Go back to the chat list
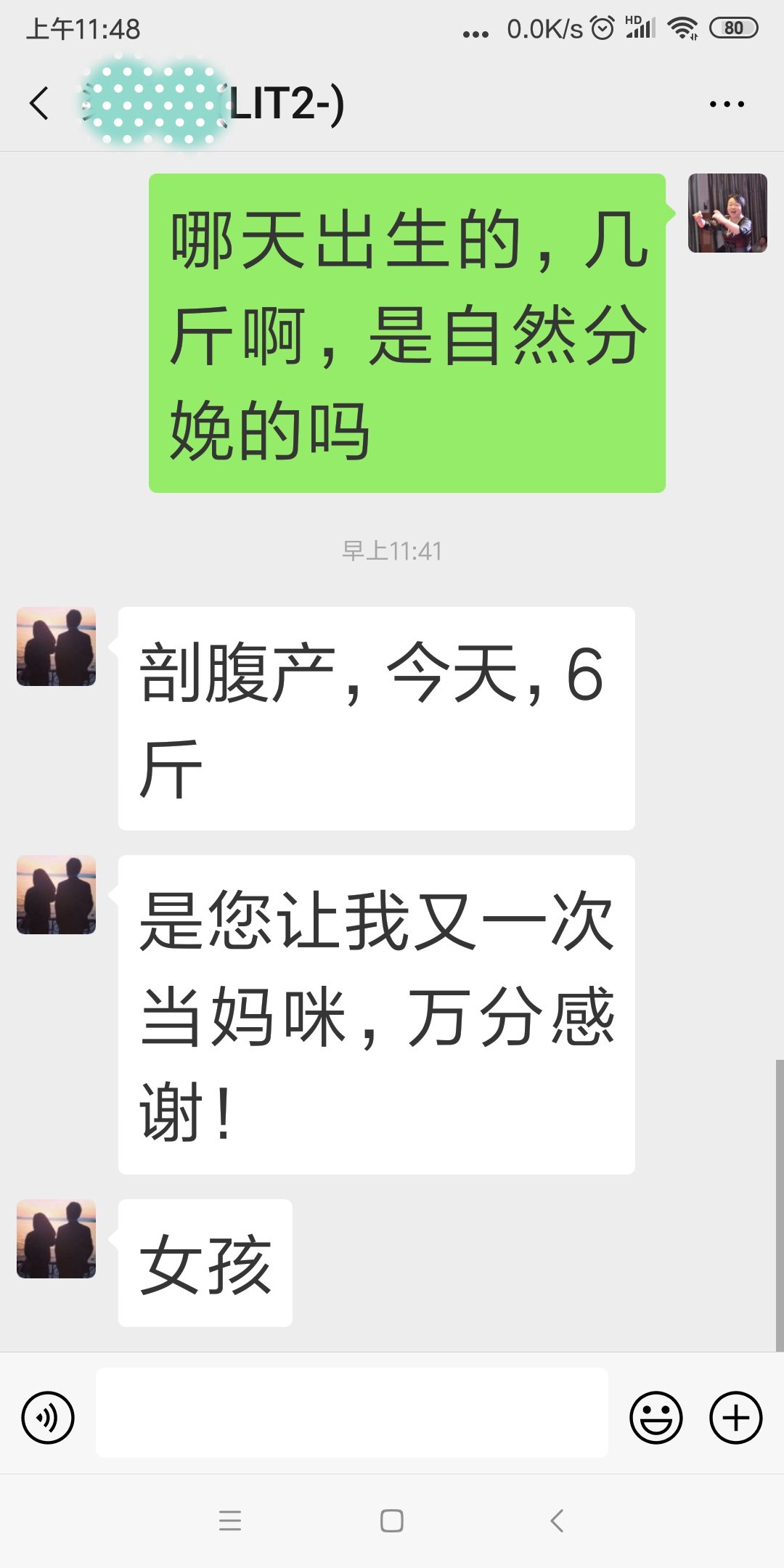 point(39,103)
